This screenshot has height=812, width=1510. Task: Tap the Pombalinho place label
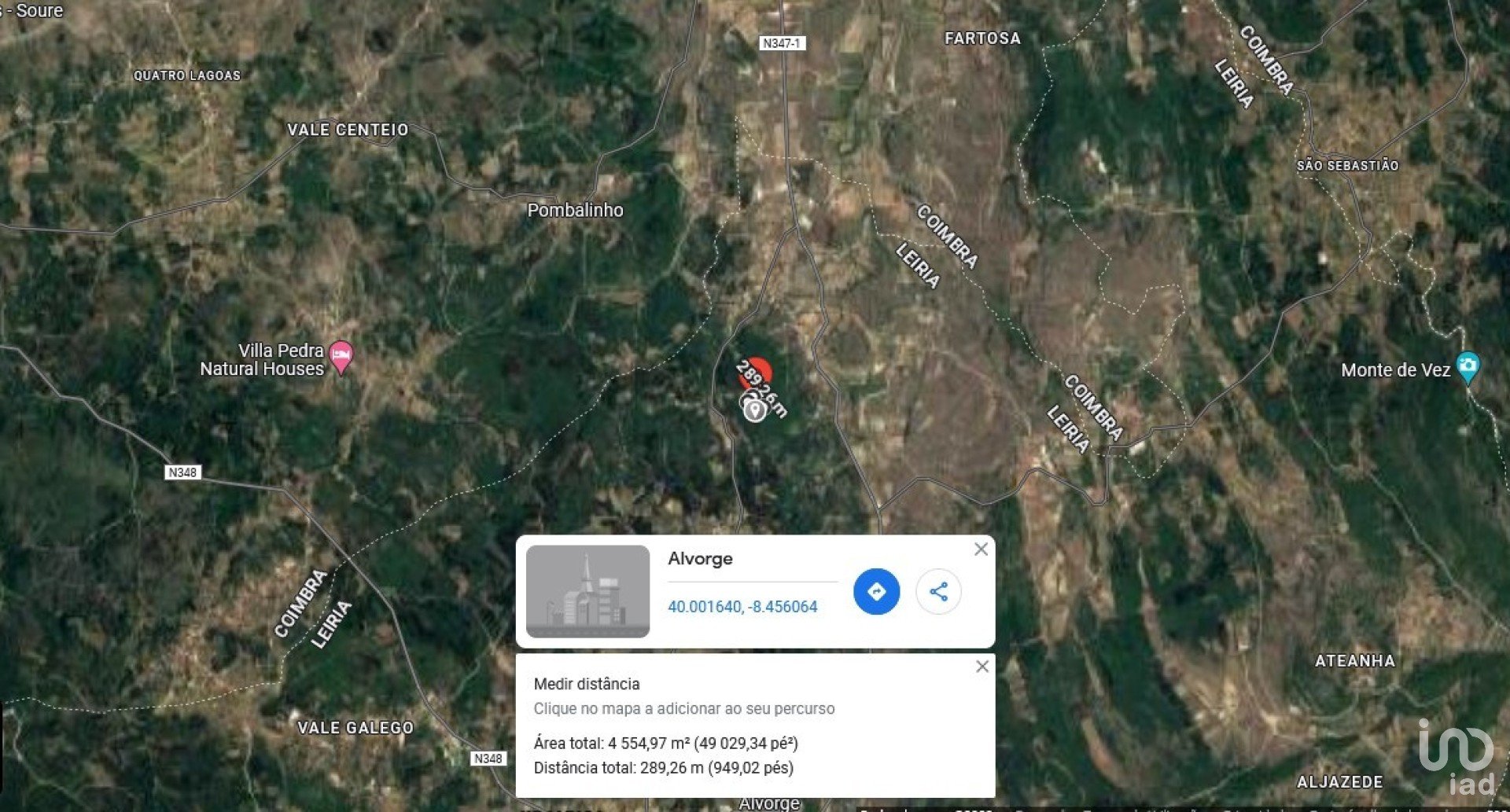point(575,210)
